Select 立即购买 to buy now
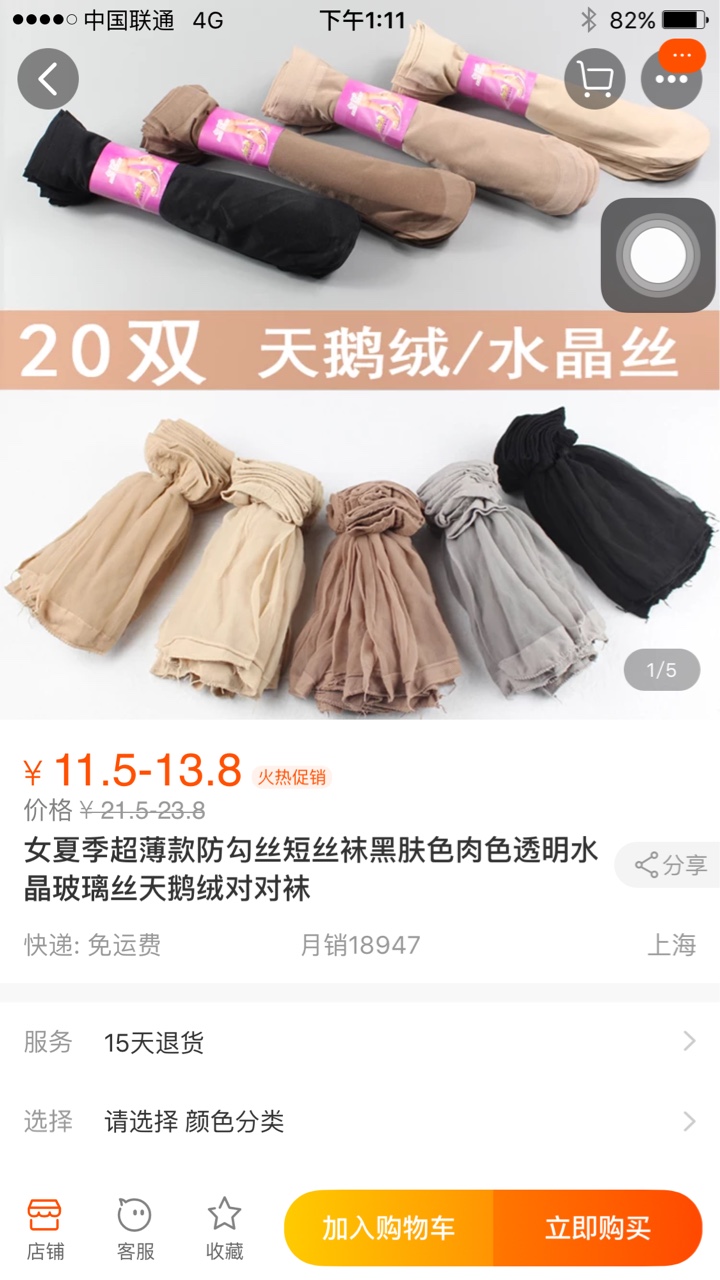720x1280 pixels. (598, 1228)
